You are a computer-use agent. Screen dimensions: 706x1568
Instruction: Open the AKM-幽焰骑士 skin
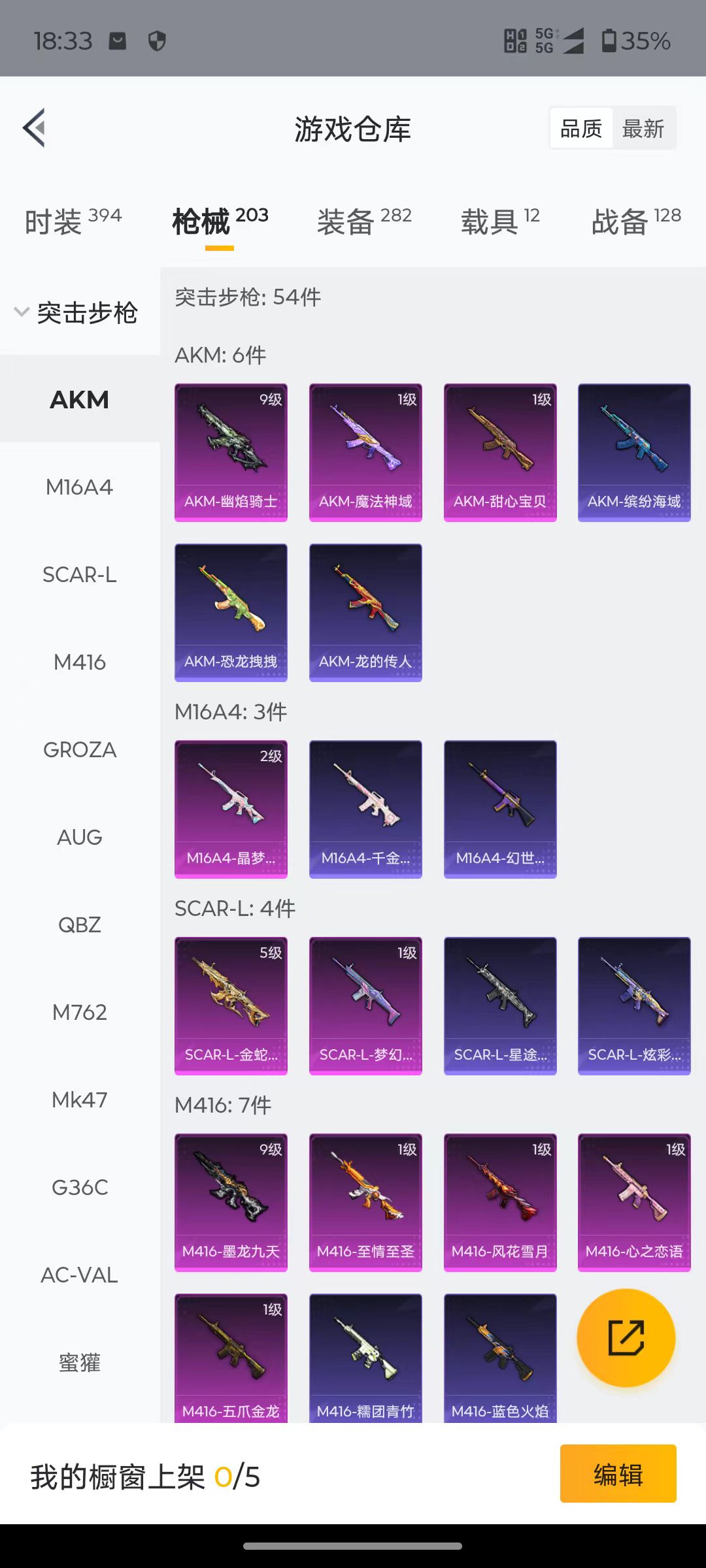pyautogui.click(x=231, y=452)
